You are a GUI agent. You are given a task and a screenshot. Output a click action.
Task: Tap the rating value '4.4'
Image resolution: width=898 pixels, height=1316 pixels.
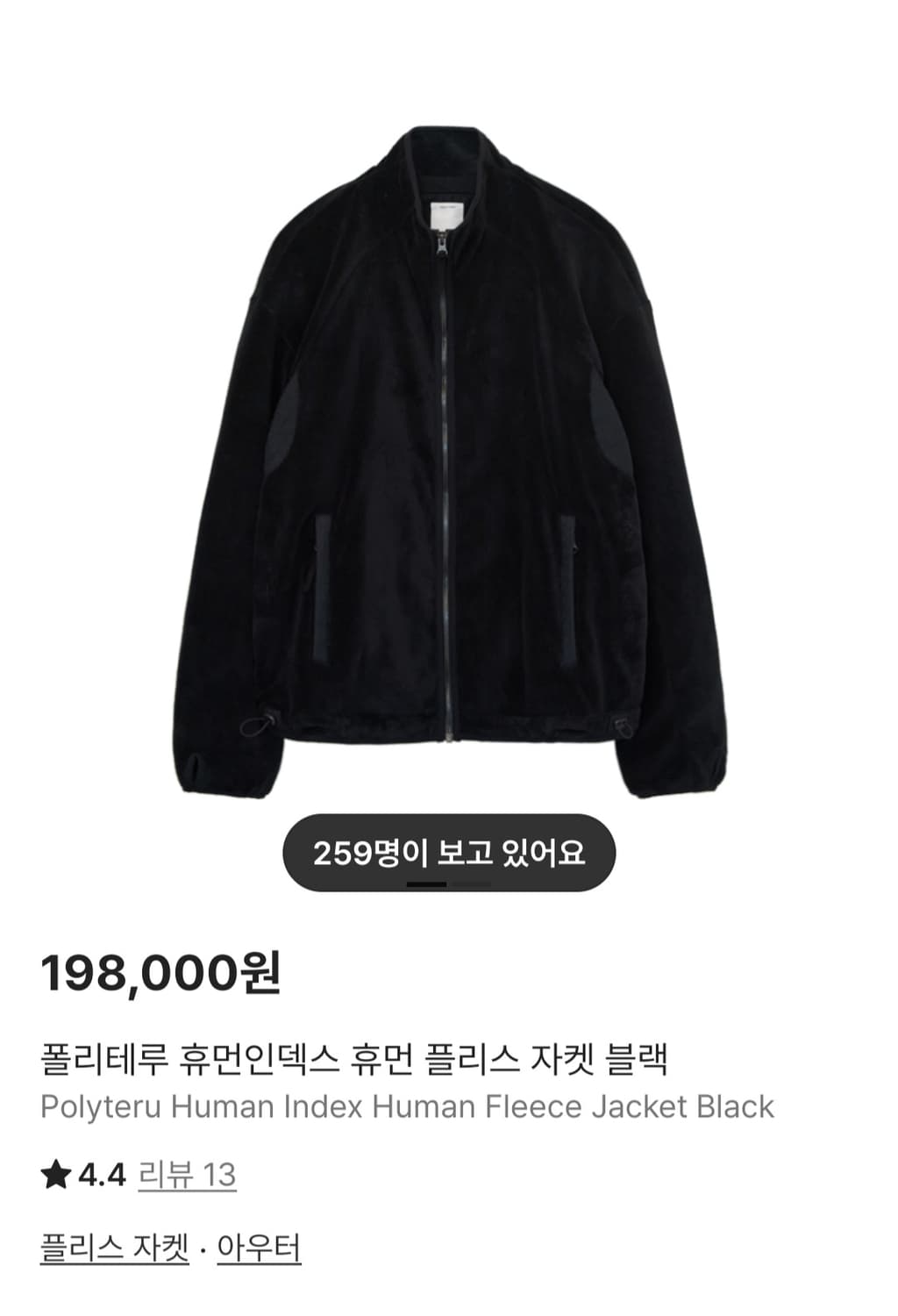coord(102,1174)
